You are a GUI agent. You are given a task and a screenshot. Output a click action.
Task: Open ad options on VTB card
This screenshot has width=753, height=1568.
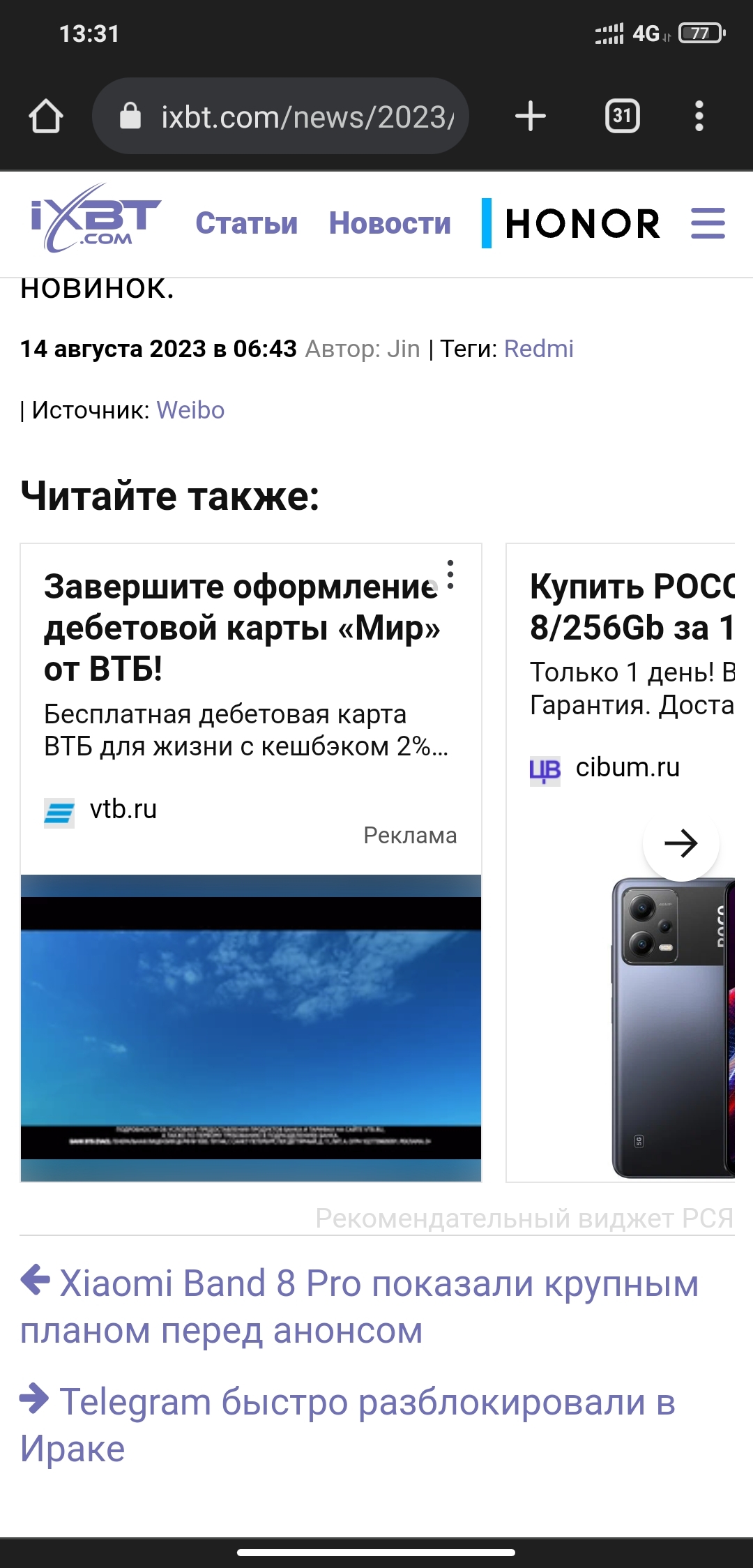pos(450,575)
